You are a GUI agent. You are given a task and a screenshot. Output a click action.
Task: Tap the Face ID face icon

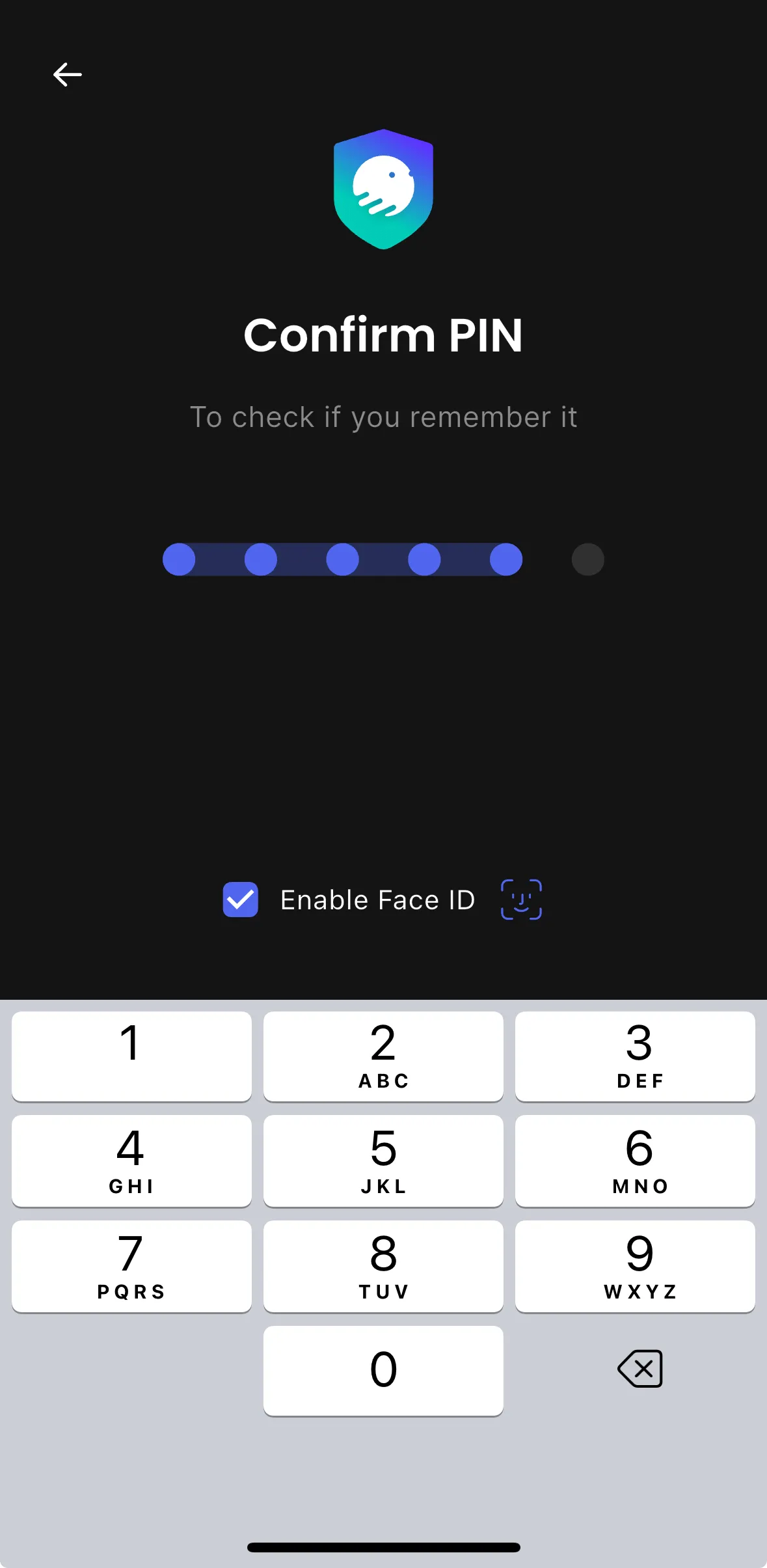(520, 899)
